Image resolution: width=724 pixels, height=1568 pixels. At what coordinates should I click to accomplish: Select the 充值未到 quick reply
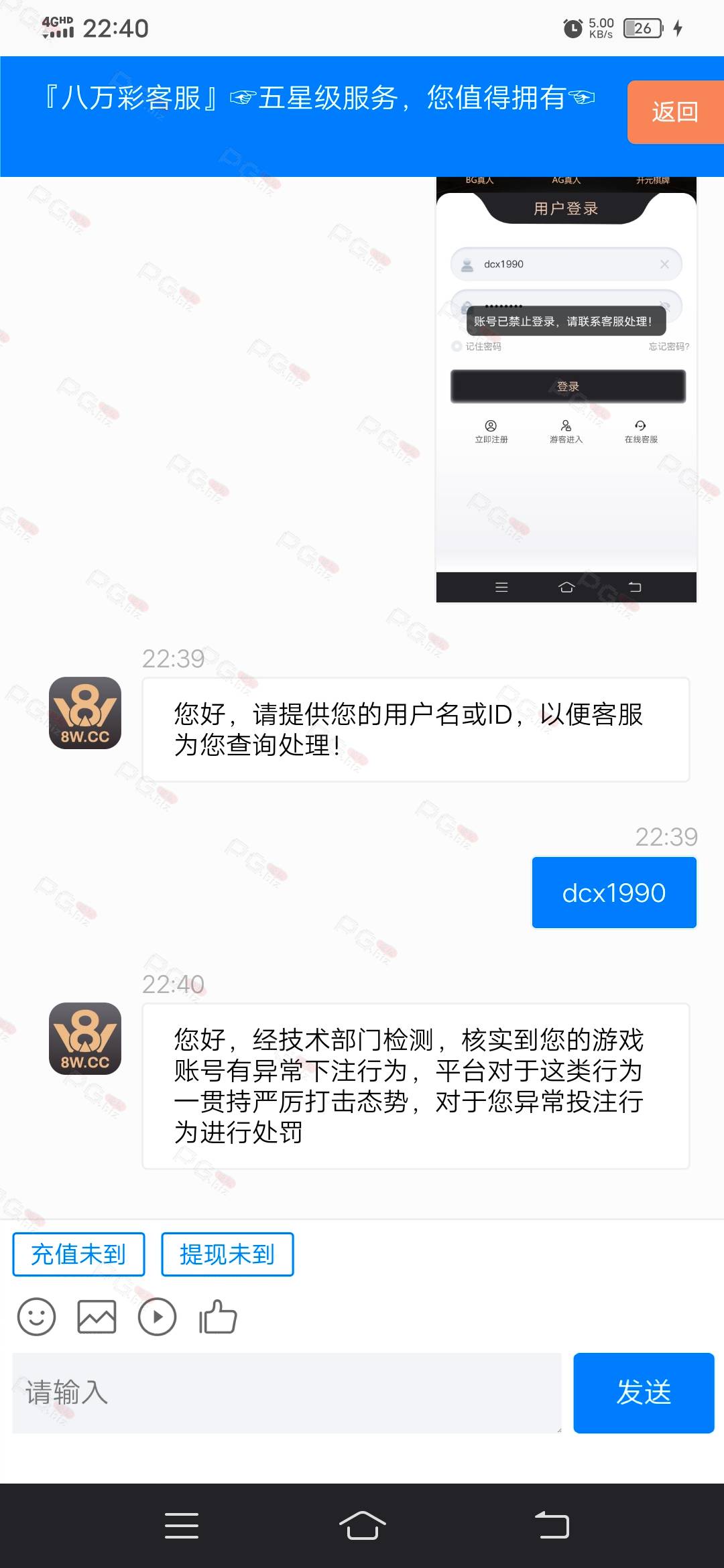coord(78,1254)
